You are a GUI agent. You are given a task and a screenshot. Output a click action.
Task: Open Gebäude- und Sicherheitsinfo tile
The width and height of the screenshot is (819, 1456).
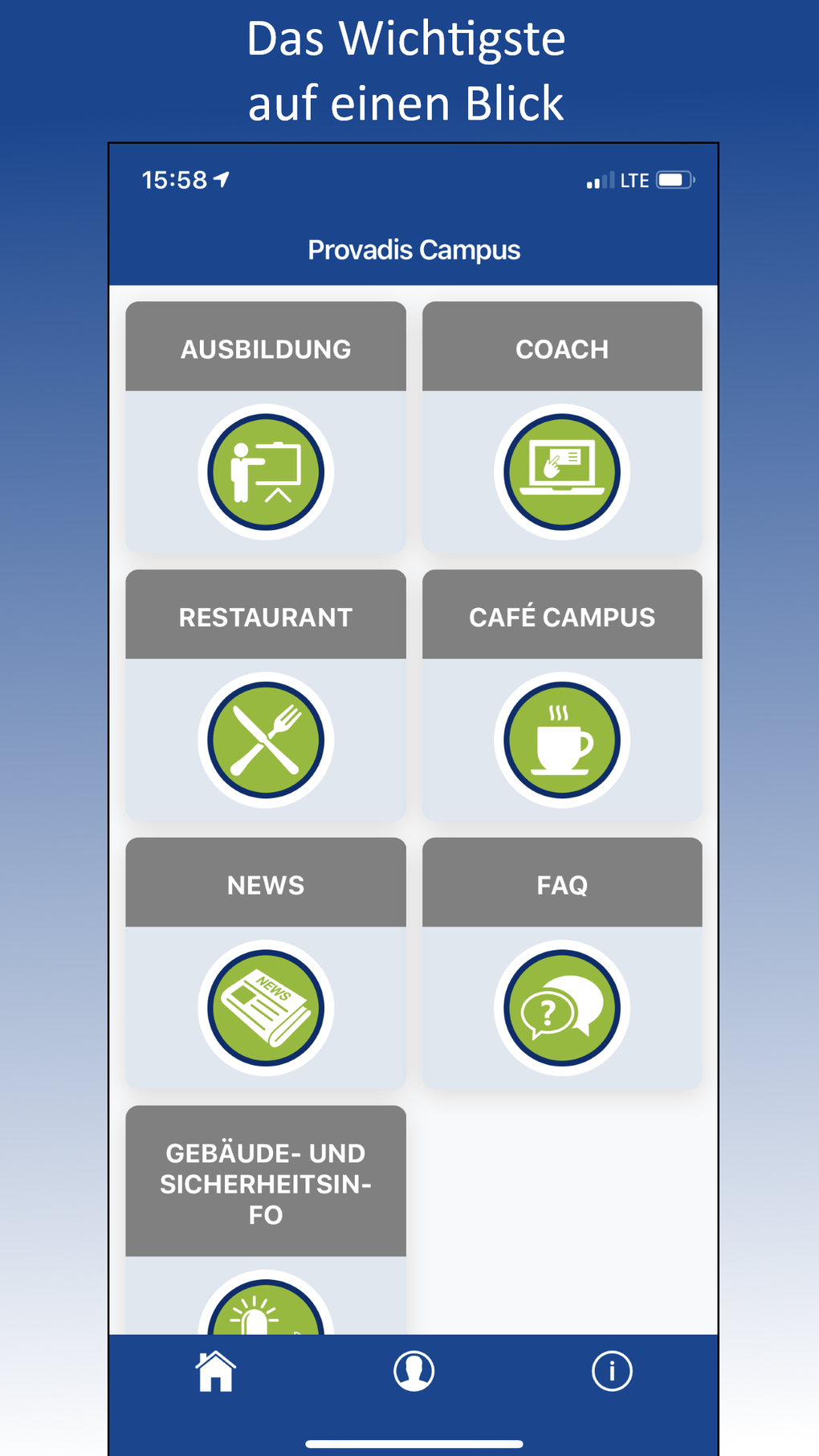coord(265,1182)
